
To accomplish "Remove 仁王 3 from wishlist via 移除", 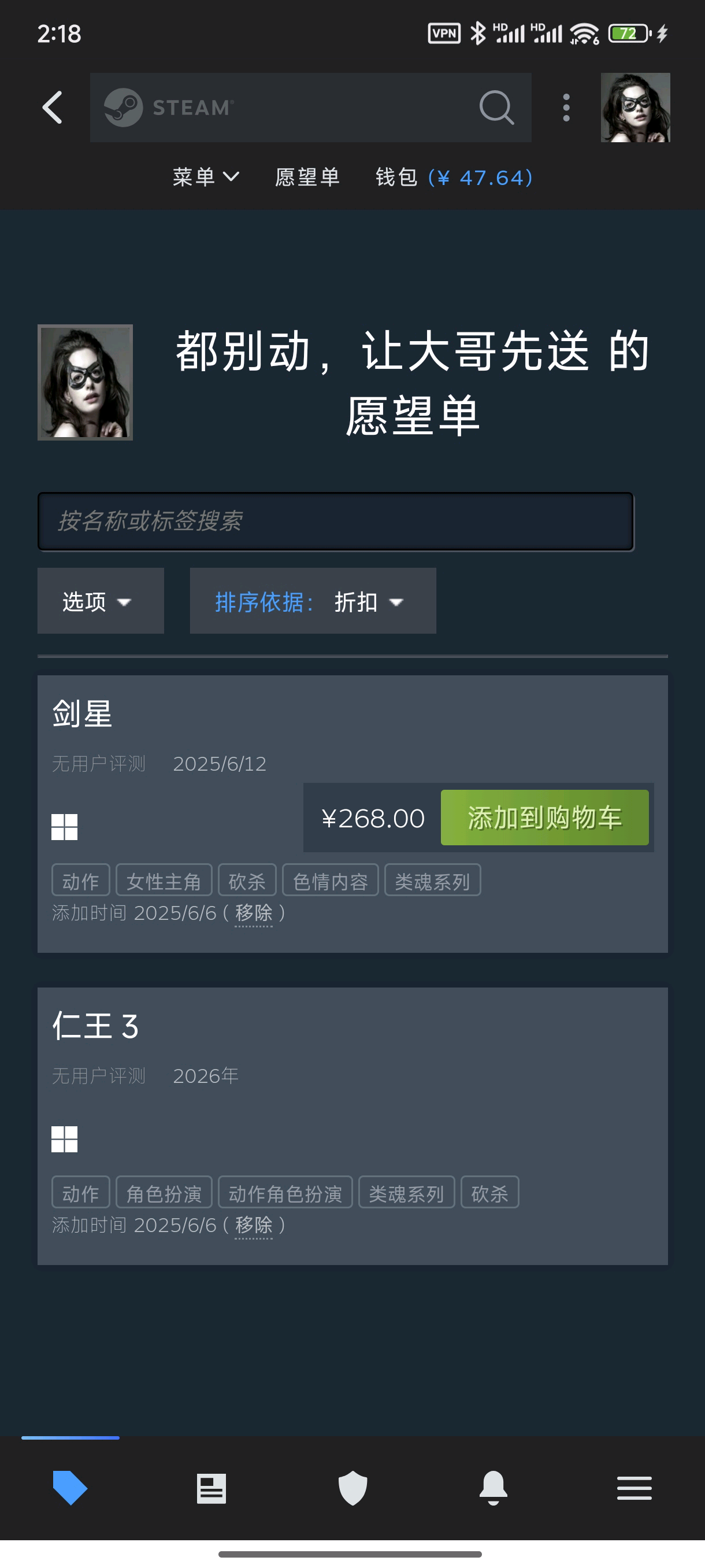I will (x=254, y=1225).
